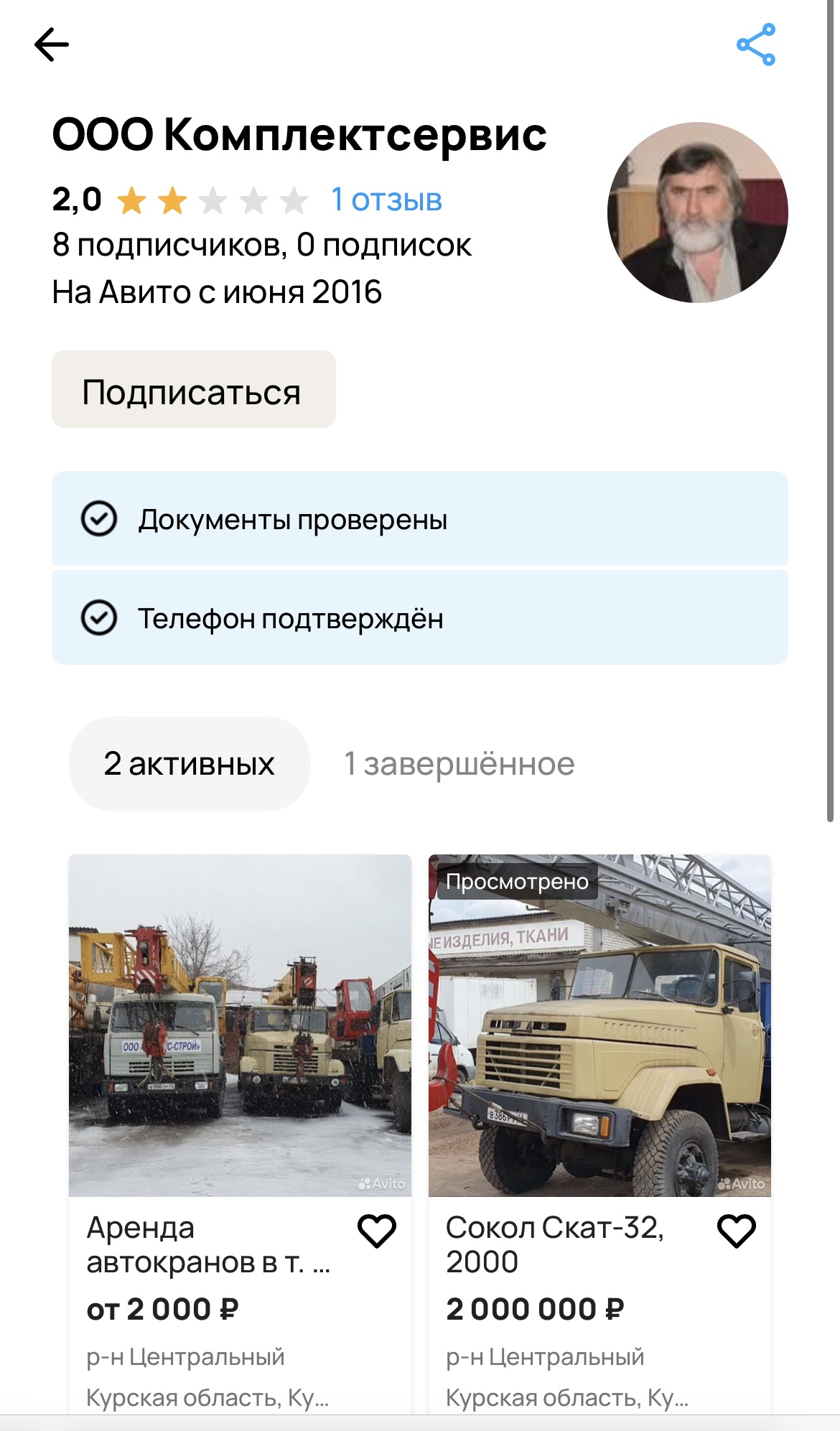Open the Сокол Скат-32 listing

(x=599, y=1025)
